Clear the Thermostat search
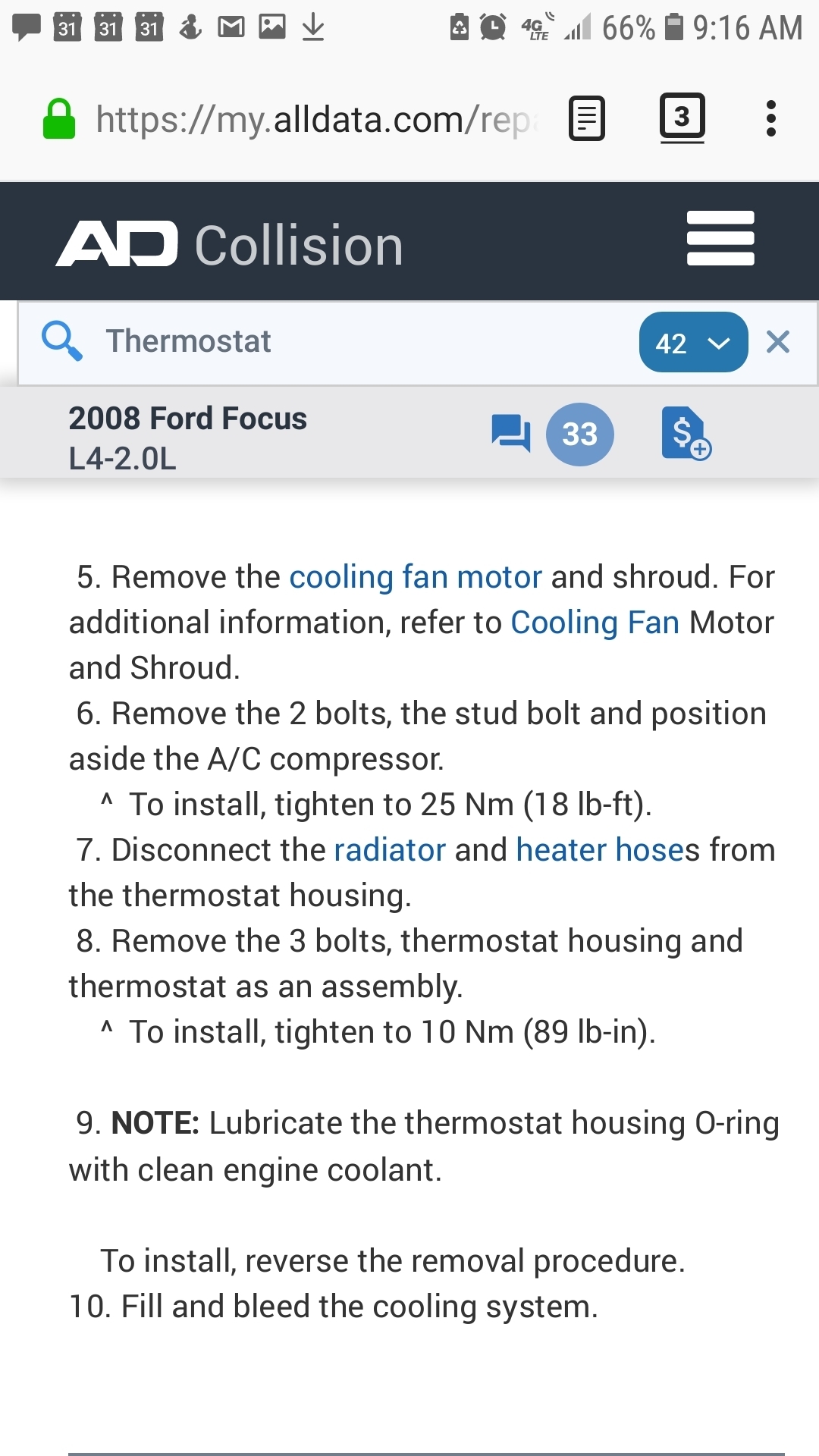The height and width of the screenshot is (1456, 819). pyautogui.click(x=778, y=342)
